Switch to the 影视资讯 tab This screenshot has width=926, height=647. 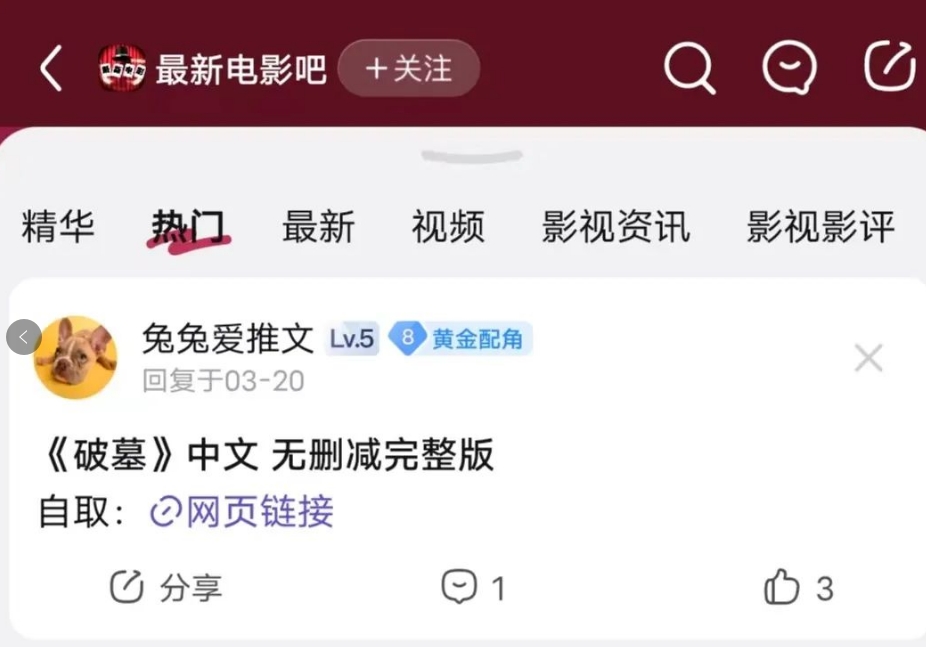tap(615, 227)
